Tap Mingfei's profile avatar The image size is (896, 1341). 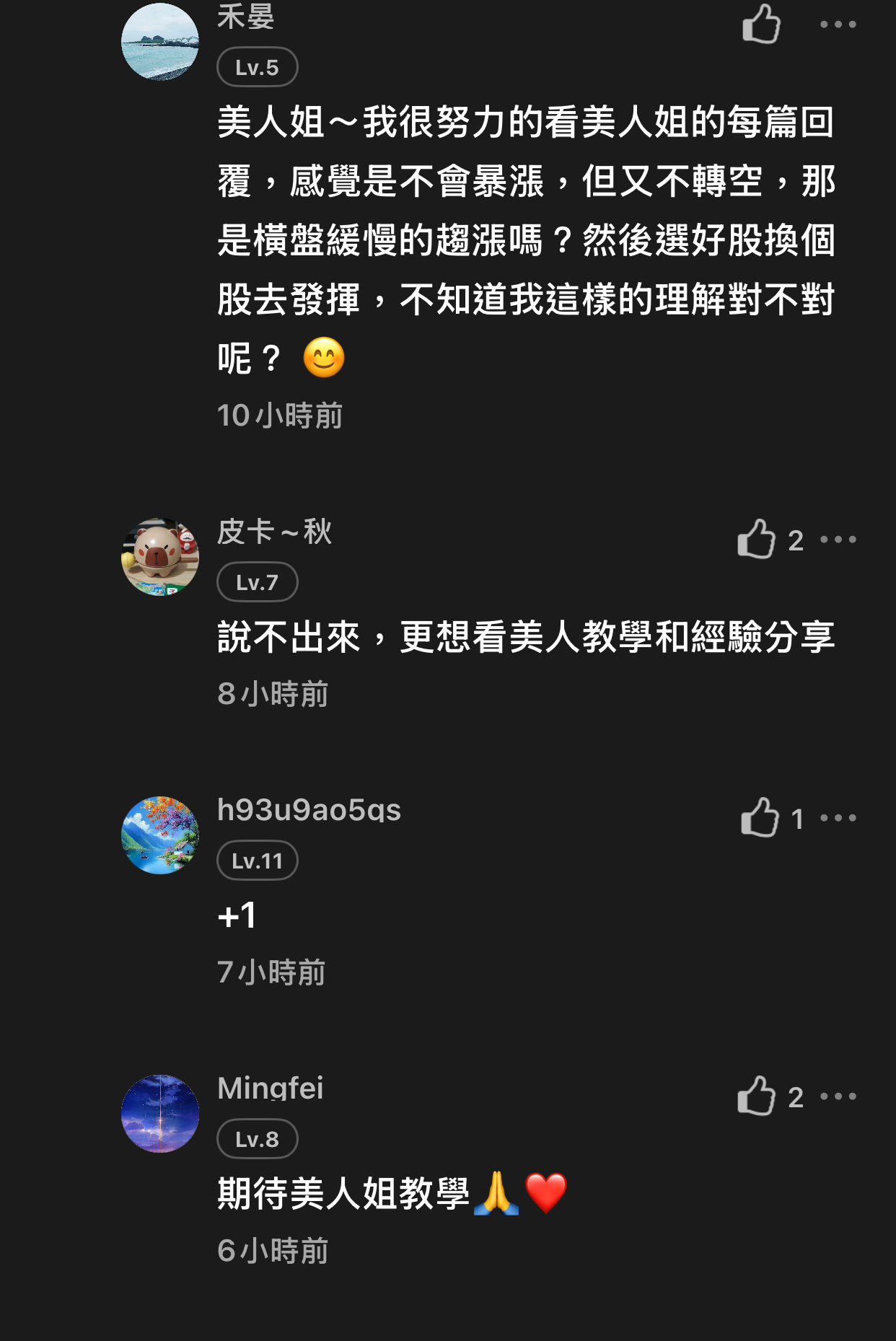pos(160,1114)
